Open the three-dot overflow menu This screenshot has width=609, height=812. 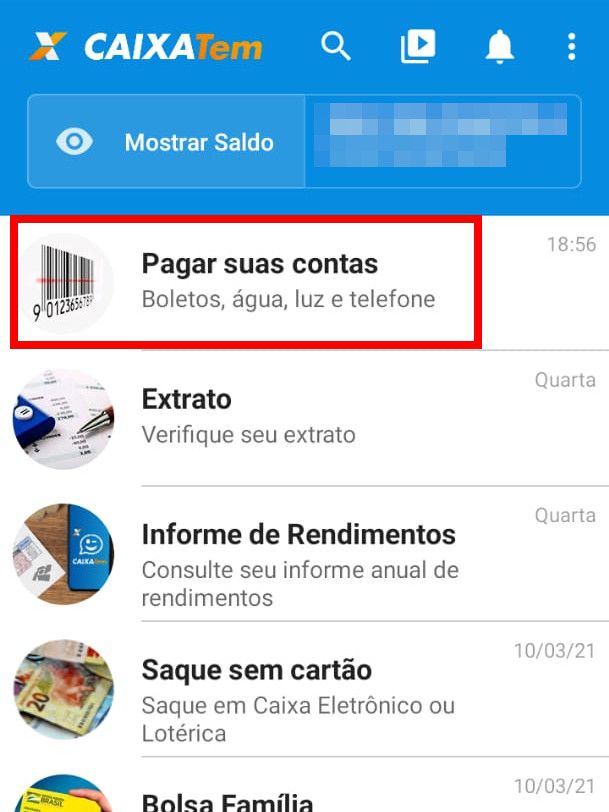click(571, 47)
